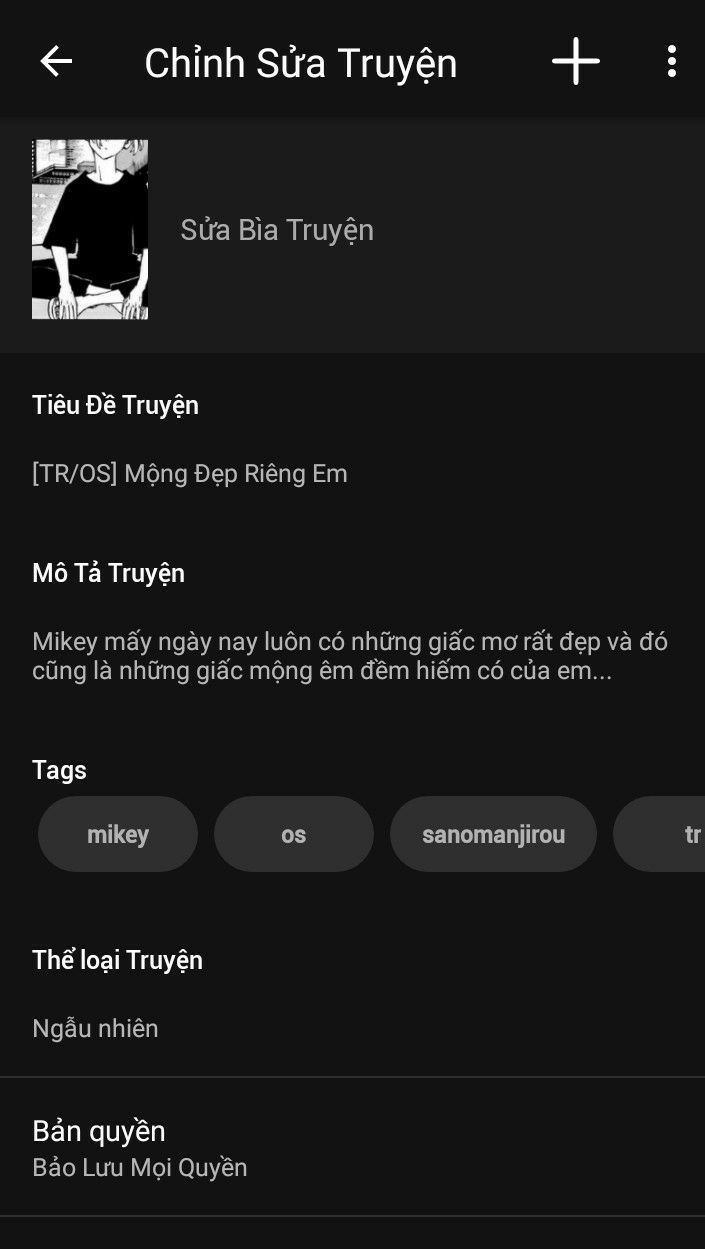Select the os tag chip
The width and height of the screenshot is (705, 1249).
pyautogui.click(x=294, y=834)
